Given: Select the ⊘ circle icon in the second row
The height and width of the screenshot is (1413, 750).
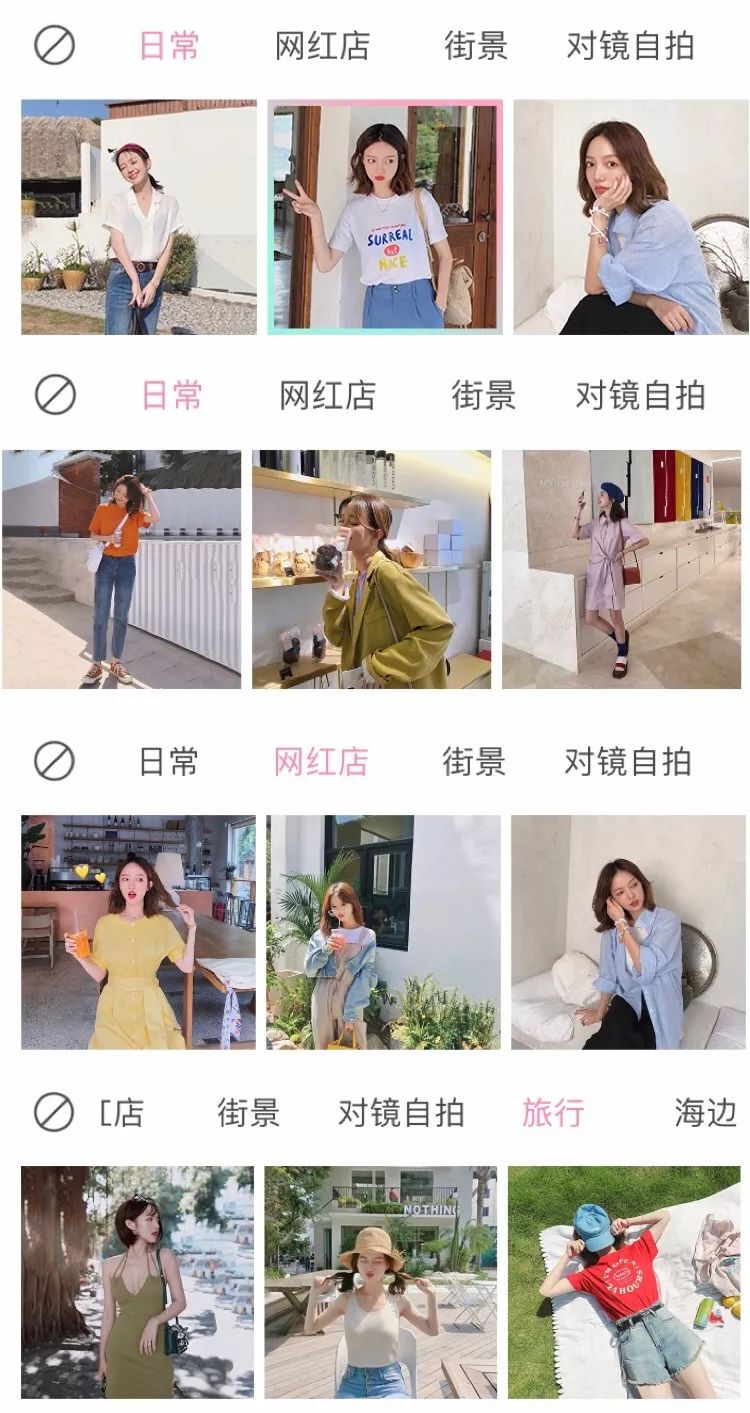Looking at the screenshot, I should [55, 394].
